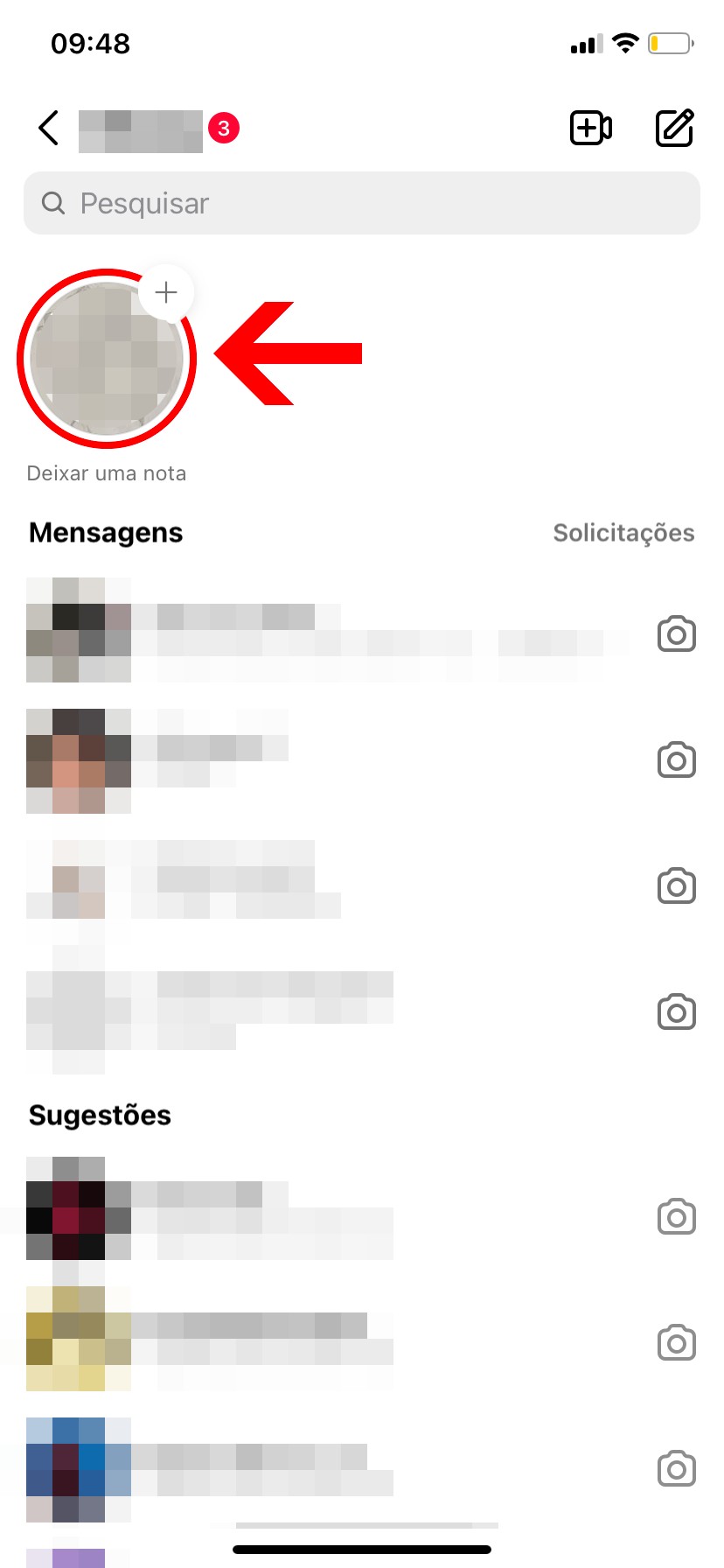Image resolution: width=724 pixels, height=1568 pixels.
Task: Go back from the messages inbox
Action: (49, 129)
